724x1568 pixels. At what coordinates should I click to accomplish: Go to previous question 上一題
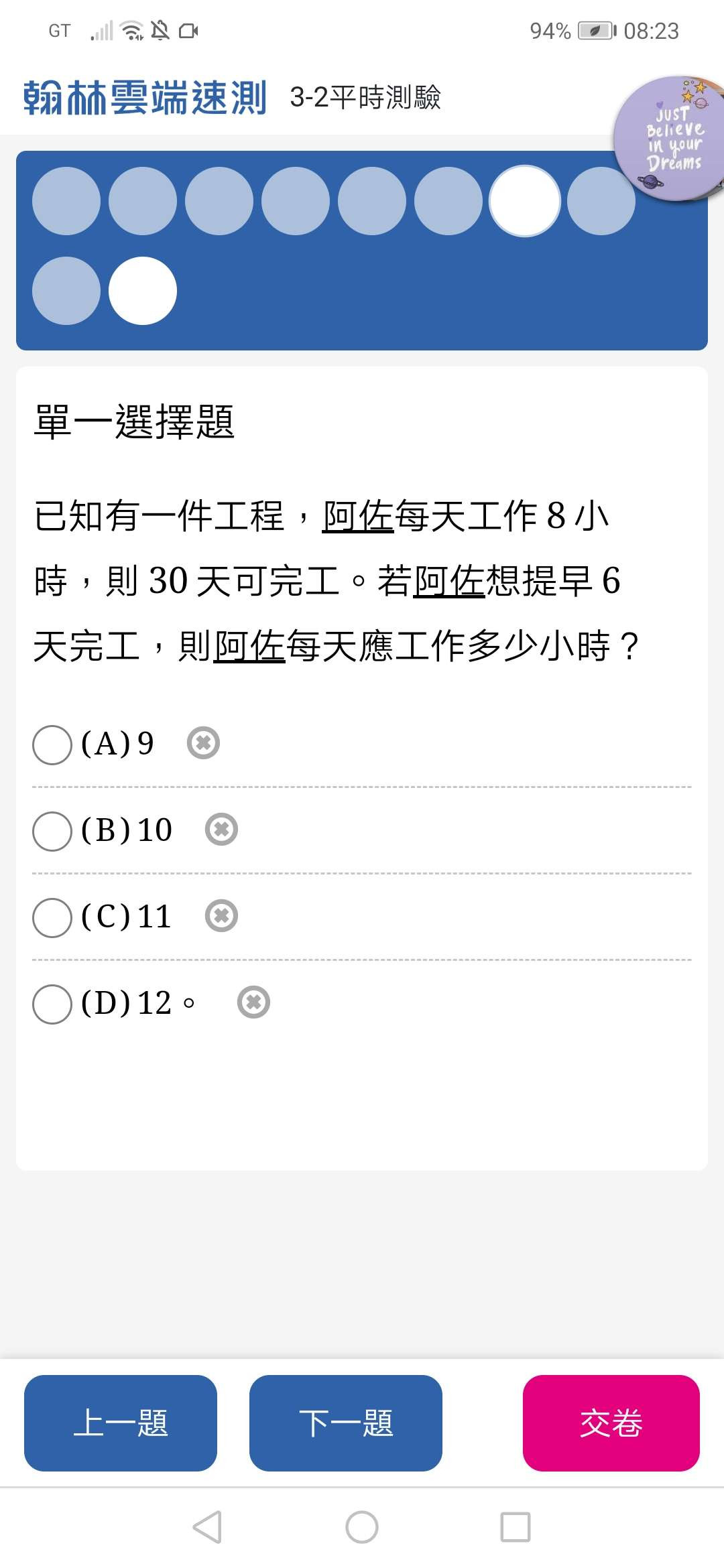click(x=121, y=1423)
